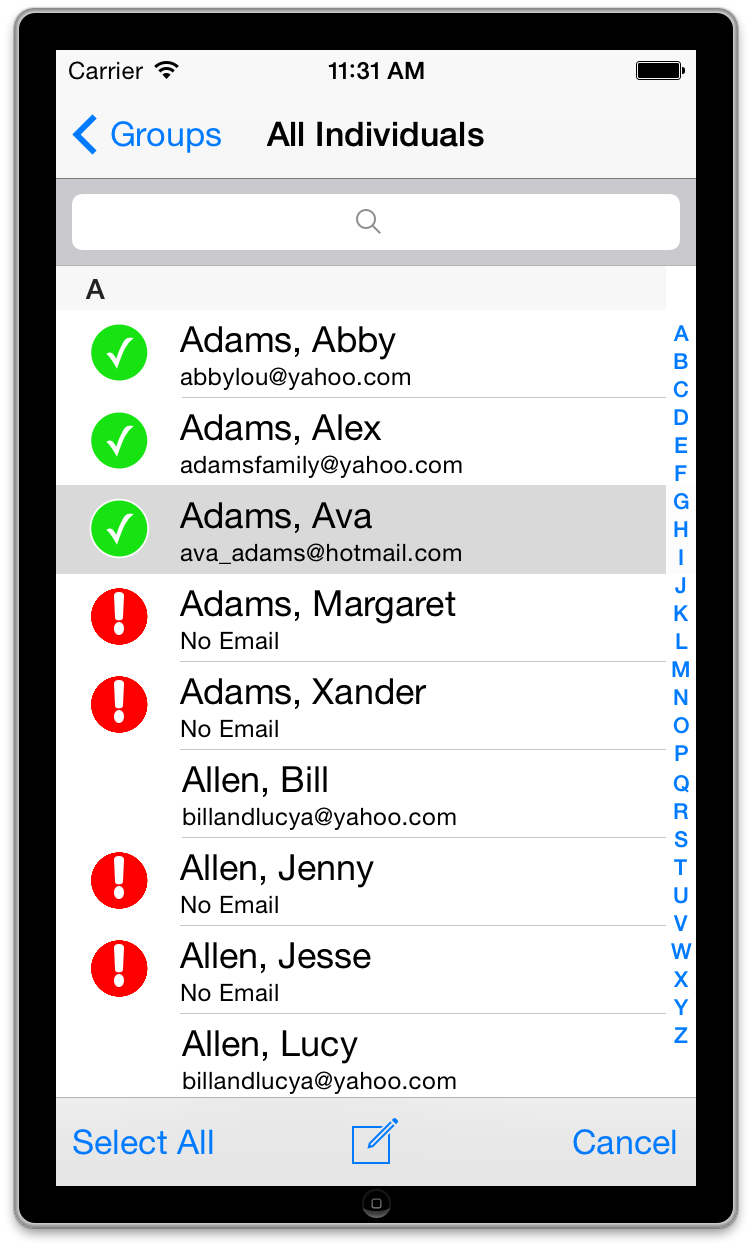Open the Allen, Jenny row

tap(360, 882)
